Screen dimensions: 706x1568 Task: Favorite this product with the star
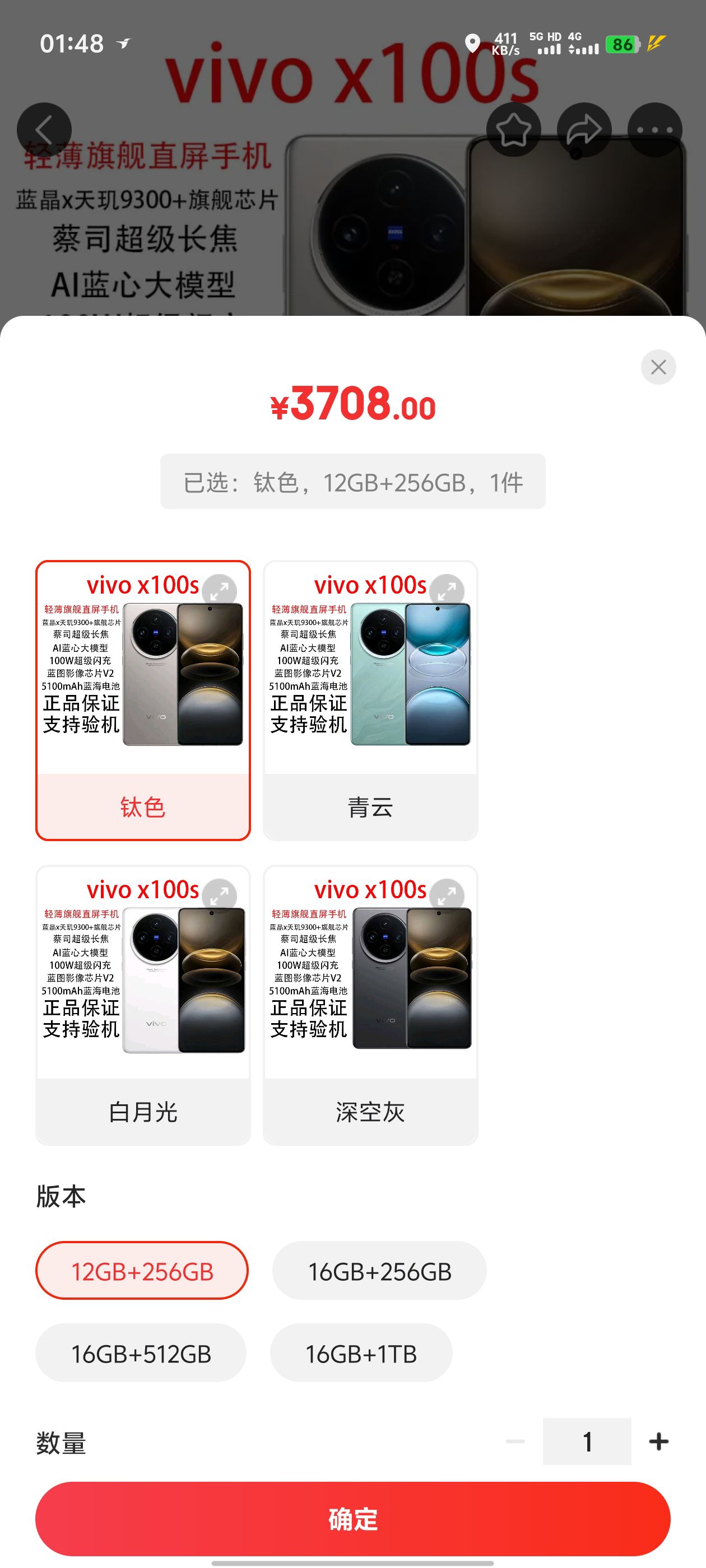[x=513, y=130]
